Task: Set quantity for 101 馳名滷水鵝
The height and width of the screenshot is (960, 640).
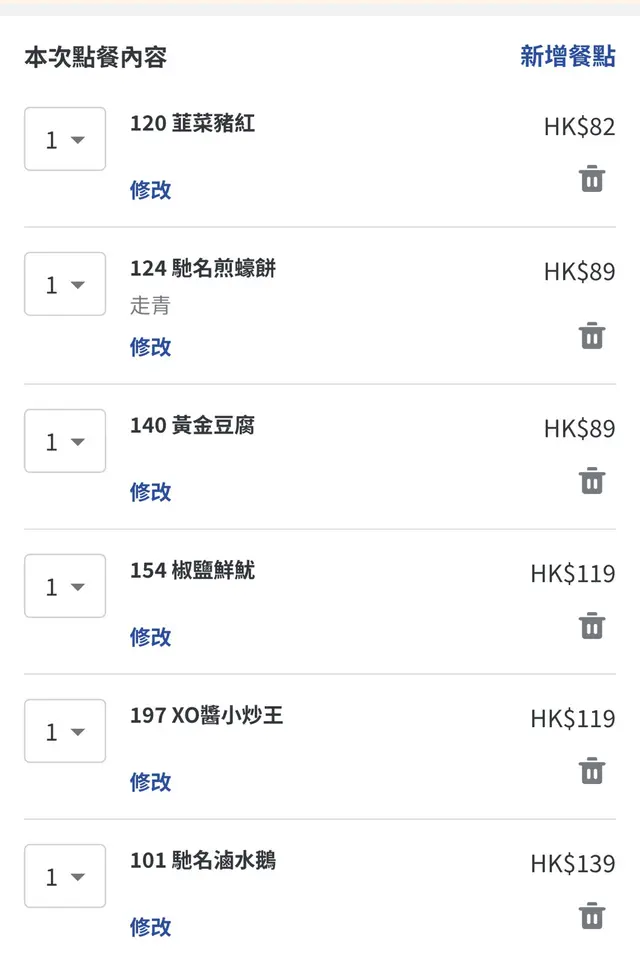Action: (x=65, y=876)
